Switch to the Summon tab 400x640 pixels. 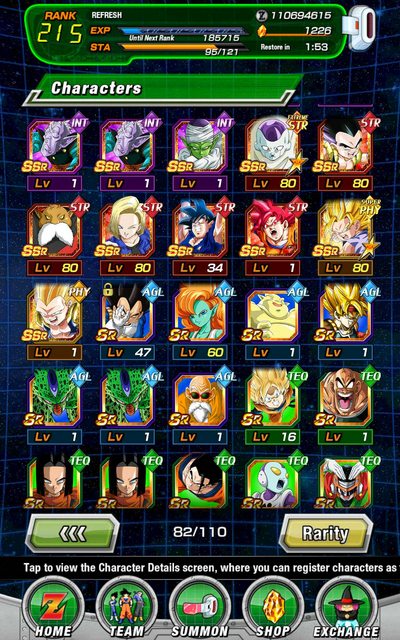pos(200,610)
